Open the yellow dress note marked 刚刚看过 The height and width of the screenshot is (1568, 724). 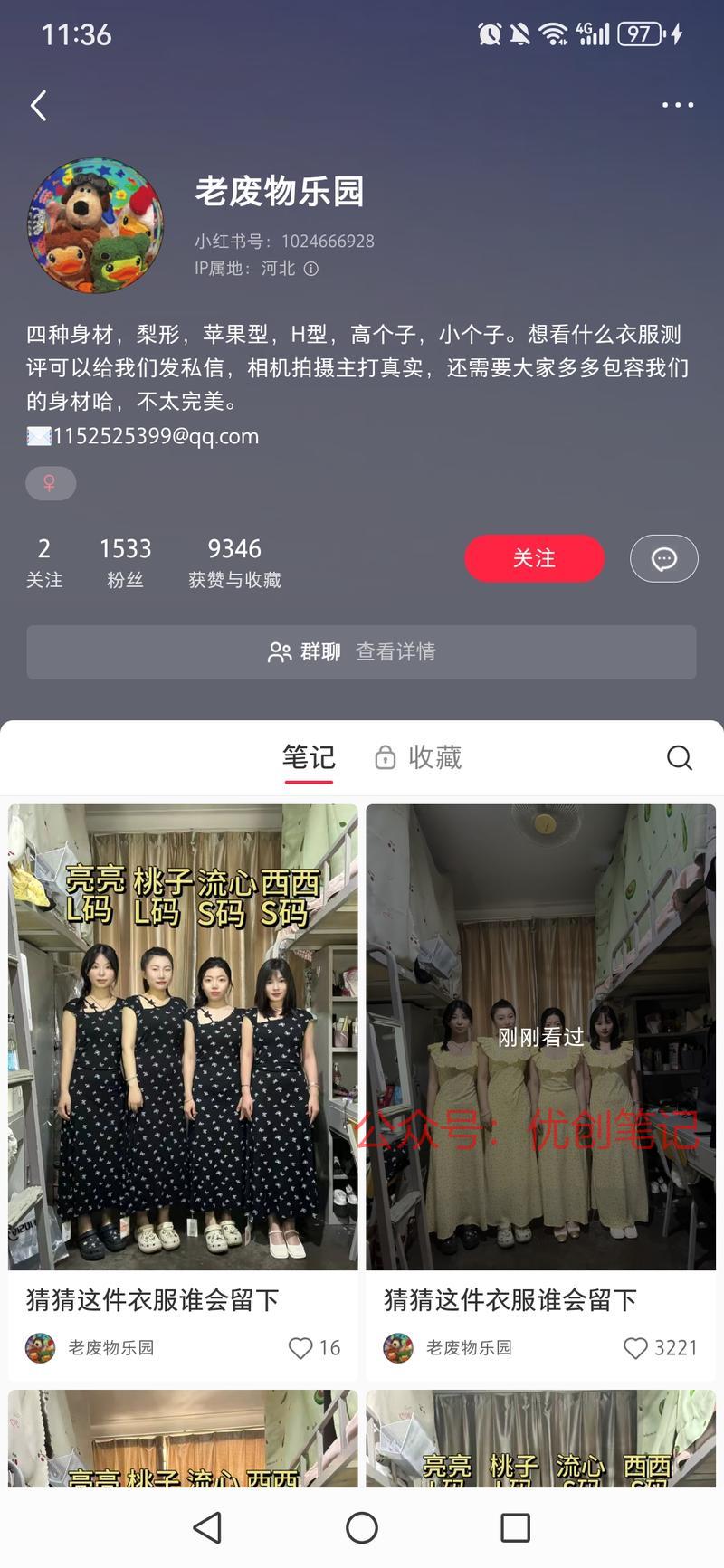(540, 1036)
